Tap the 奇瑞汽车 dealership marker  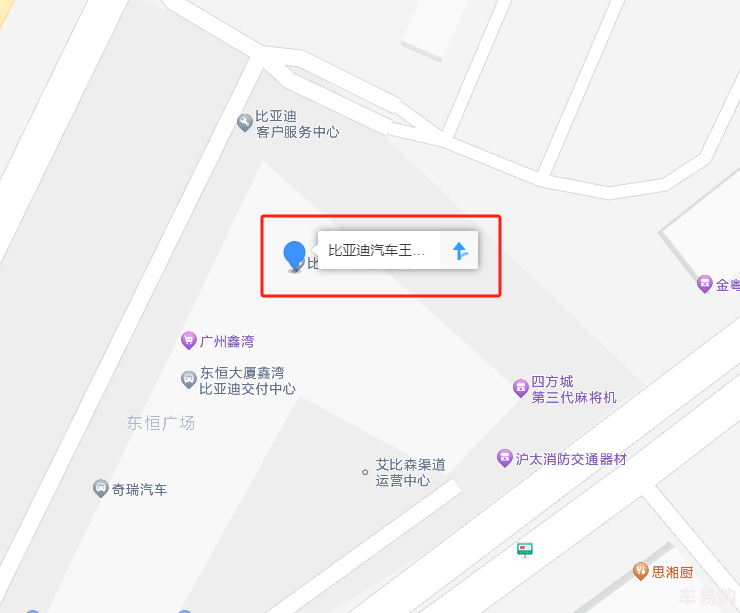[101, 489]
